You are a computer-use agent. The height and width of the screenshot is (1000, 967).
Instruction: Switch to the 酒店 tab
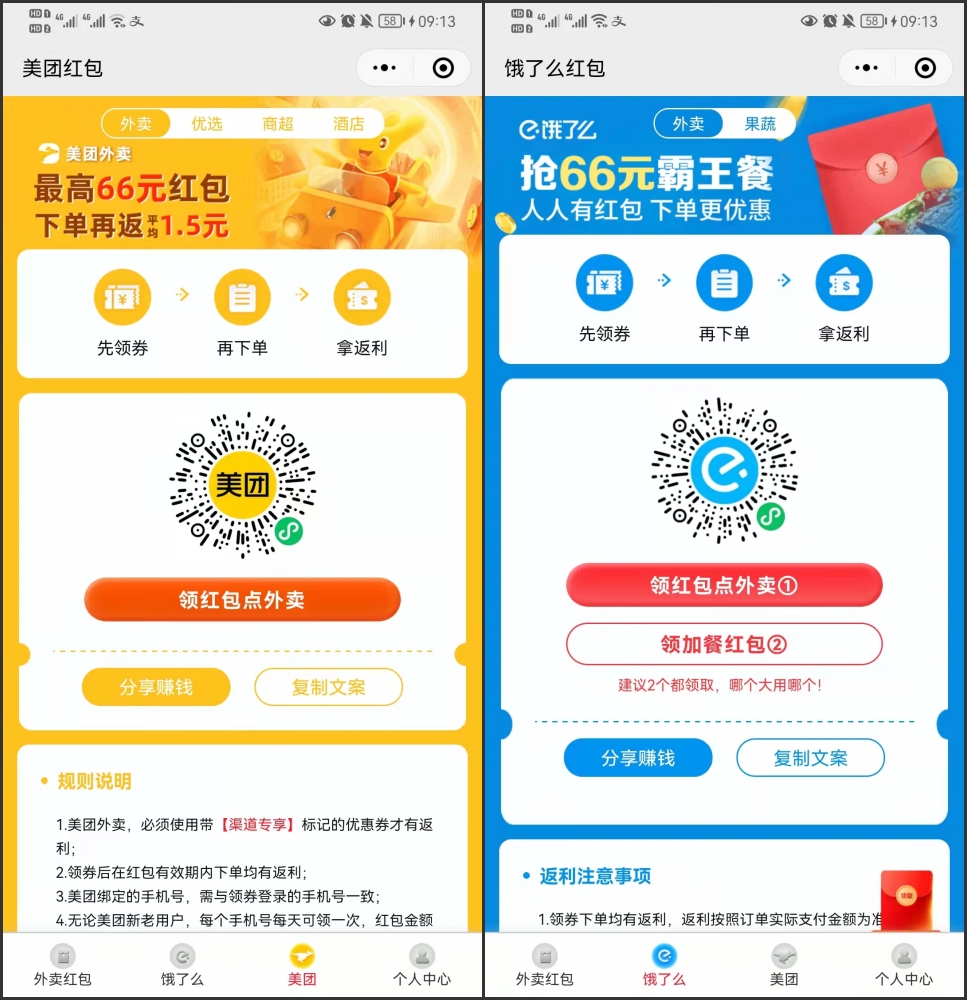(348, 124)
